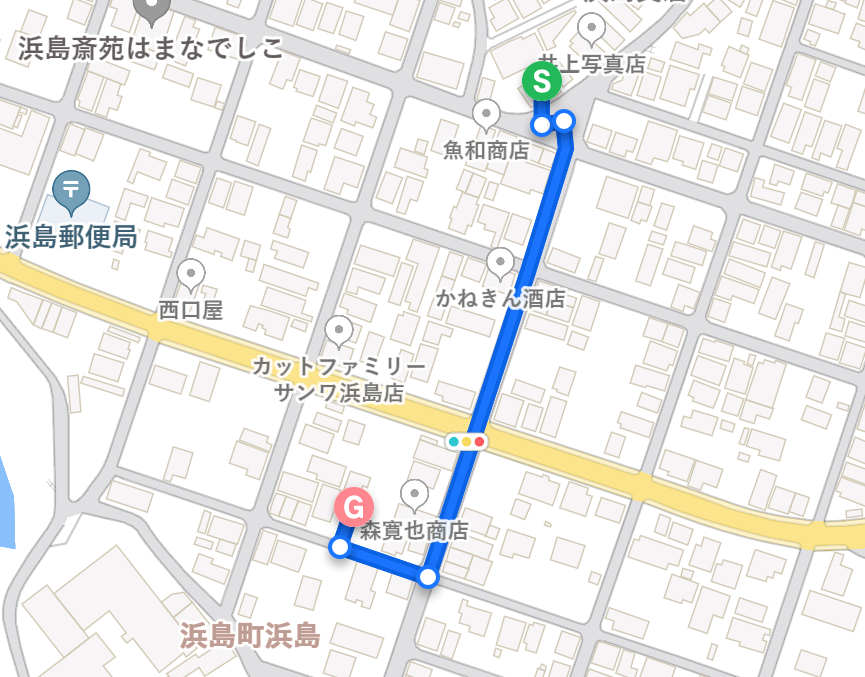Open the 森寛也商店 place marker
Screen dimensions: 865x677
pyautogui.click(x=414, y=494)
